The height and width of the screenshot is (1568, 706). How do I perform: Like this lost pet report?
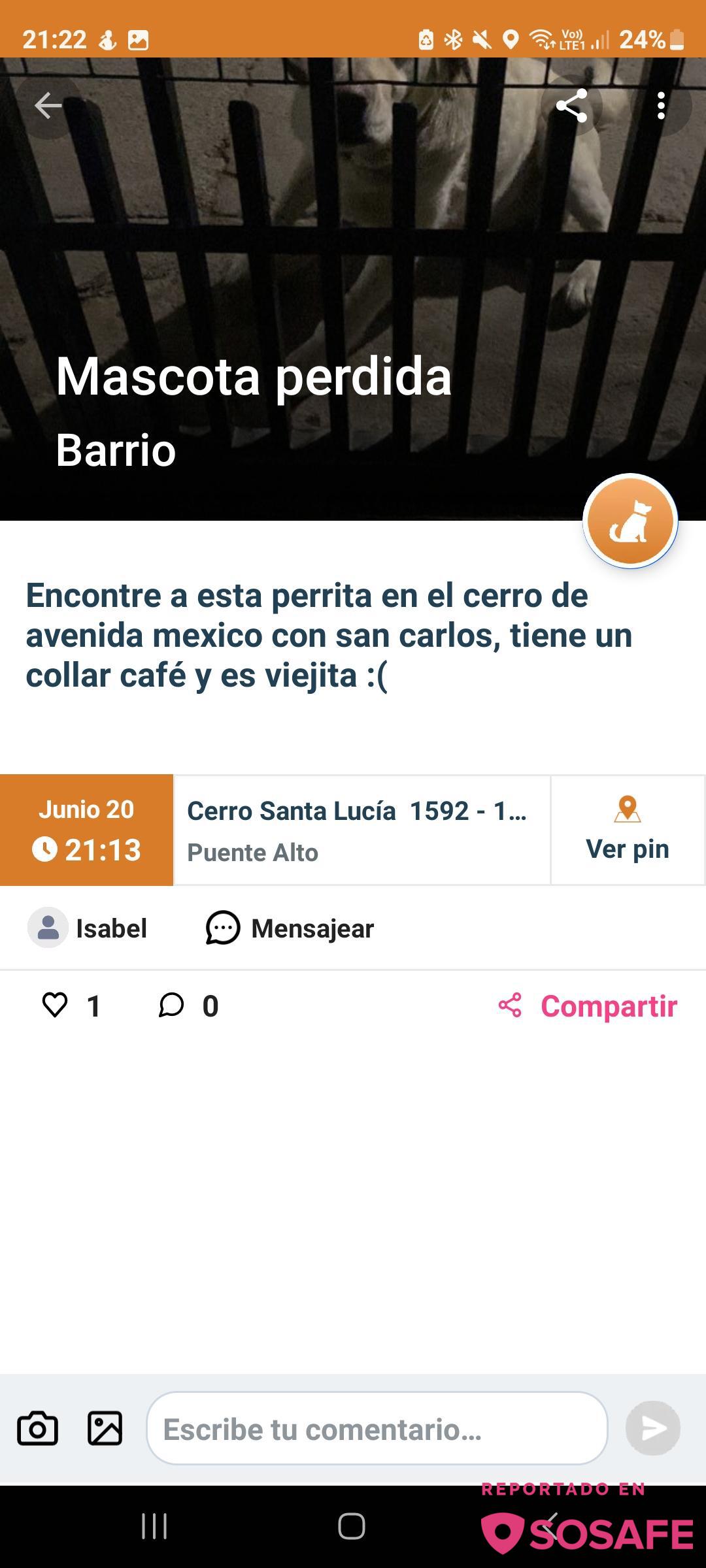(55, 1005)
